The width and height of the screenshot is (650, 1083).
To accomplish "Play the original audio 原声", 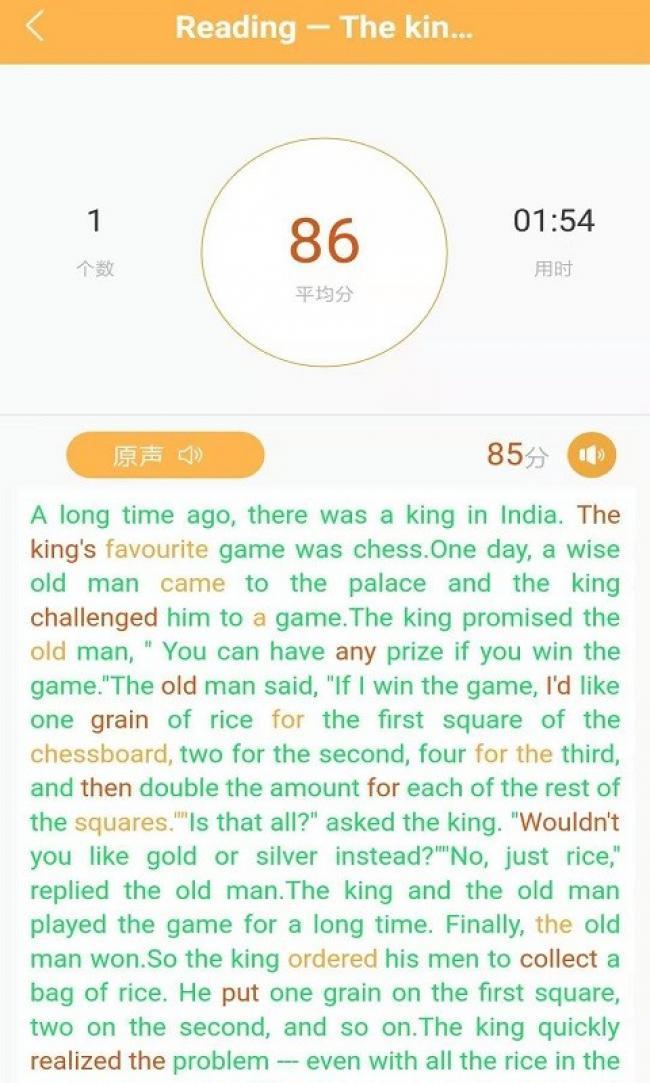I will (165, 456).
